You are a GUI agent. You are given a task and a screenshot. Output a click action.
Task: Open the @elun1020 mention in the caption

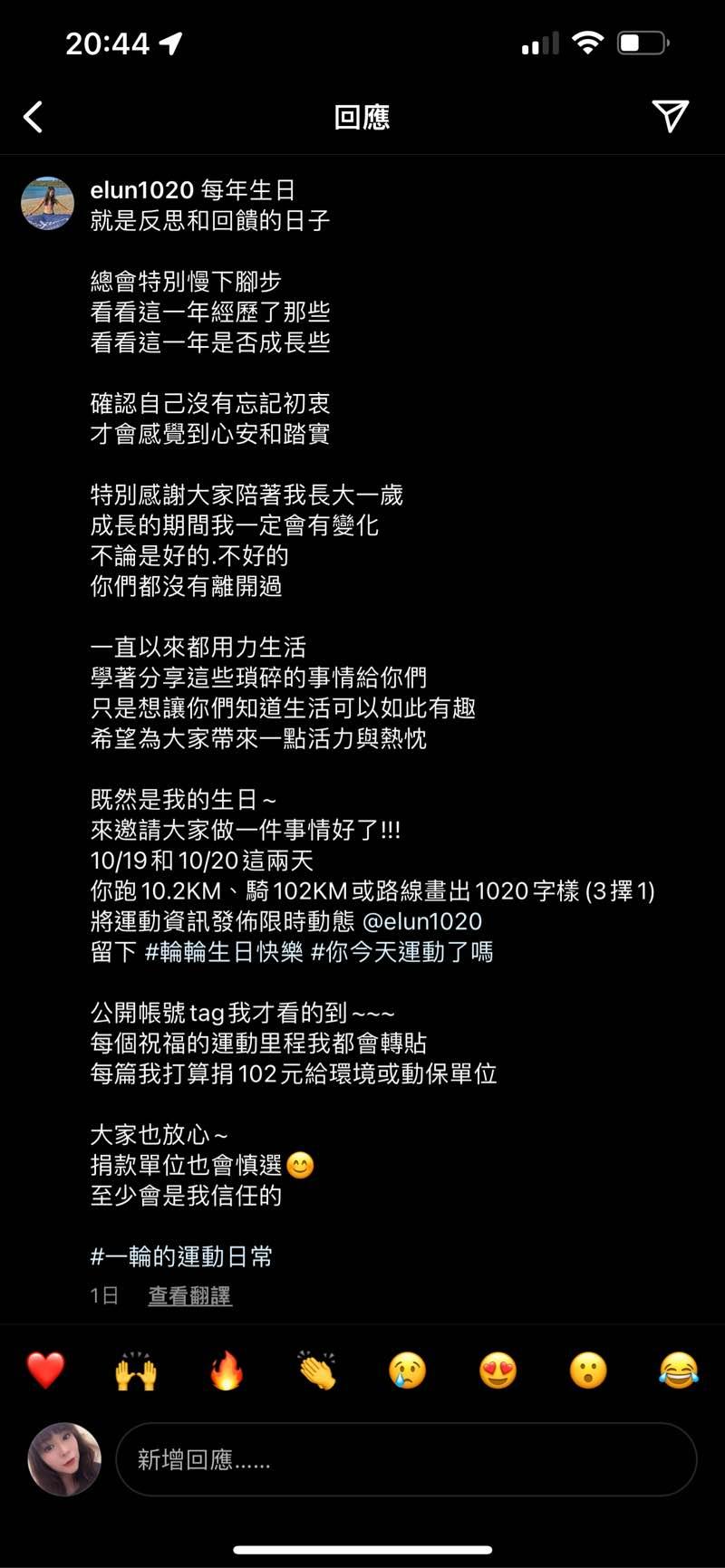tap(422, 921)
